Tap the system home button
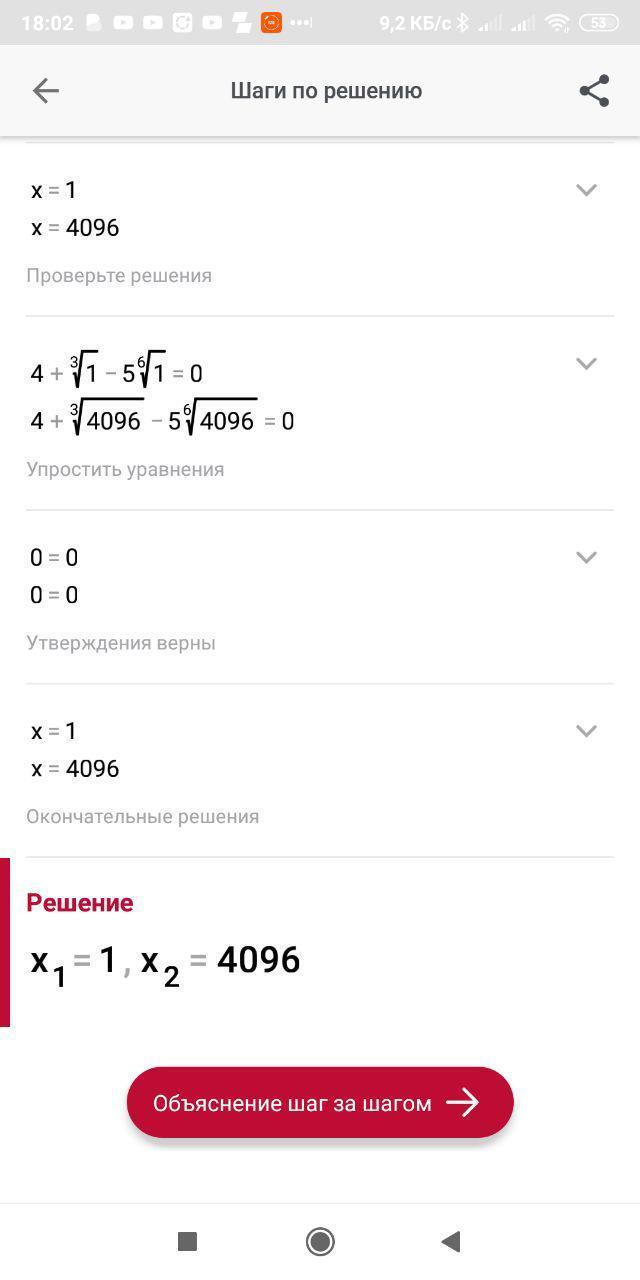Viewport: 640px width, 1280px height. (320, 1241)
